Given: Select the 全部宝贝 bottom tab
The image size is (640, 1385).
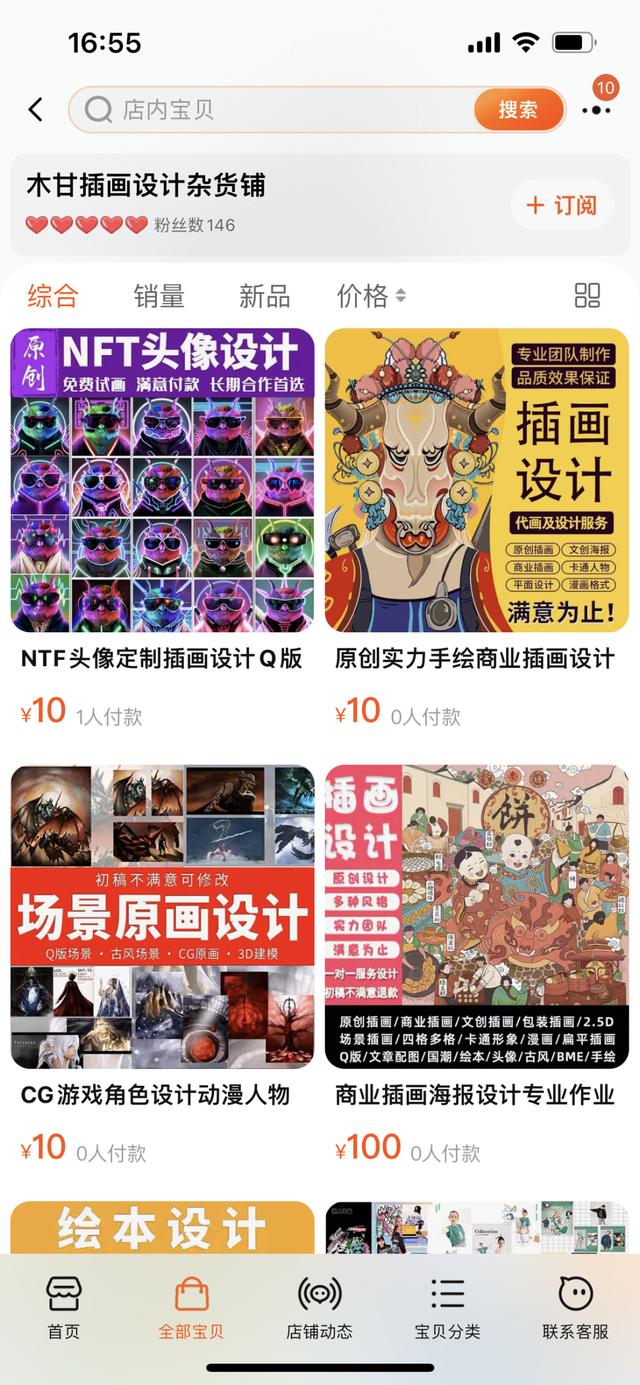Looking at the screenshot, I should [x=191, y=1307].
